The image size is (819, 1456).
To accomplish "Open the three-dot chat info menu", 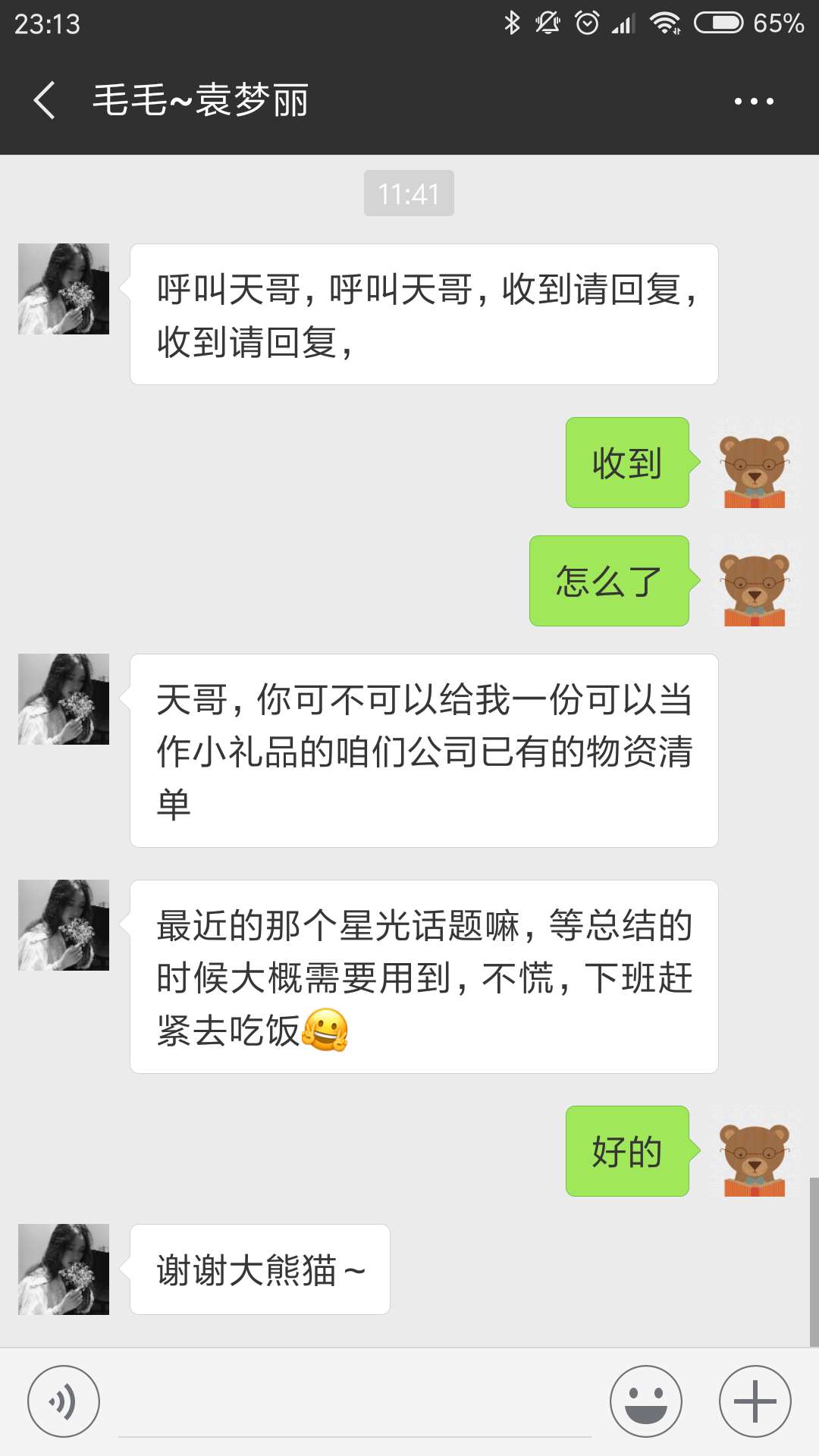I will click(x=754, y=101).
